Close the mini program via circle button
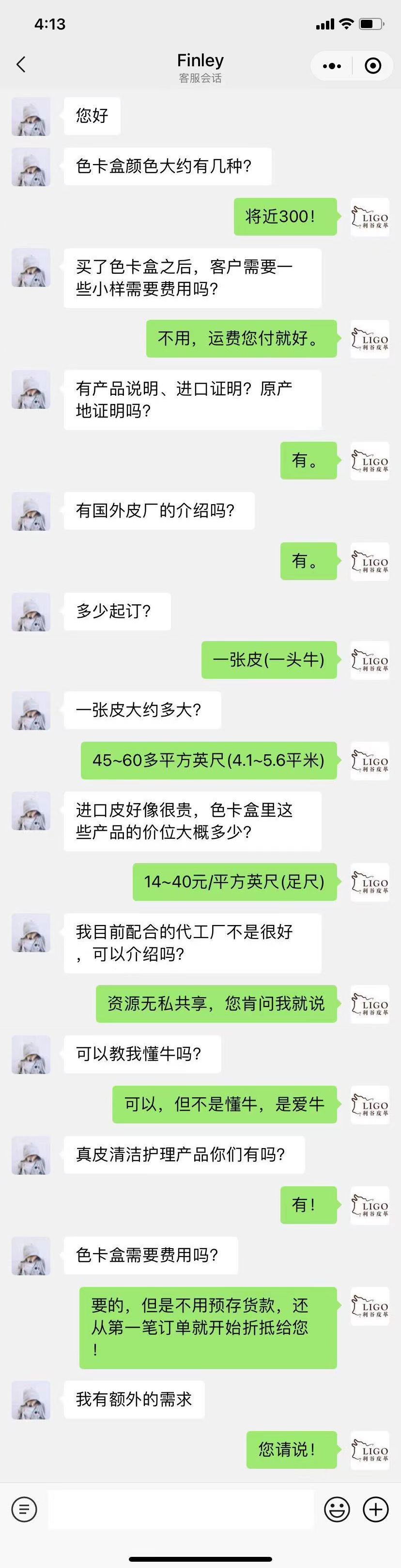 [x=372, y=66]
